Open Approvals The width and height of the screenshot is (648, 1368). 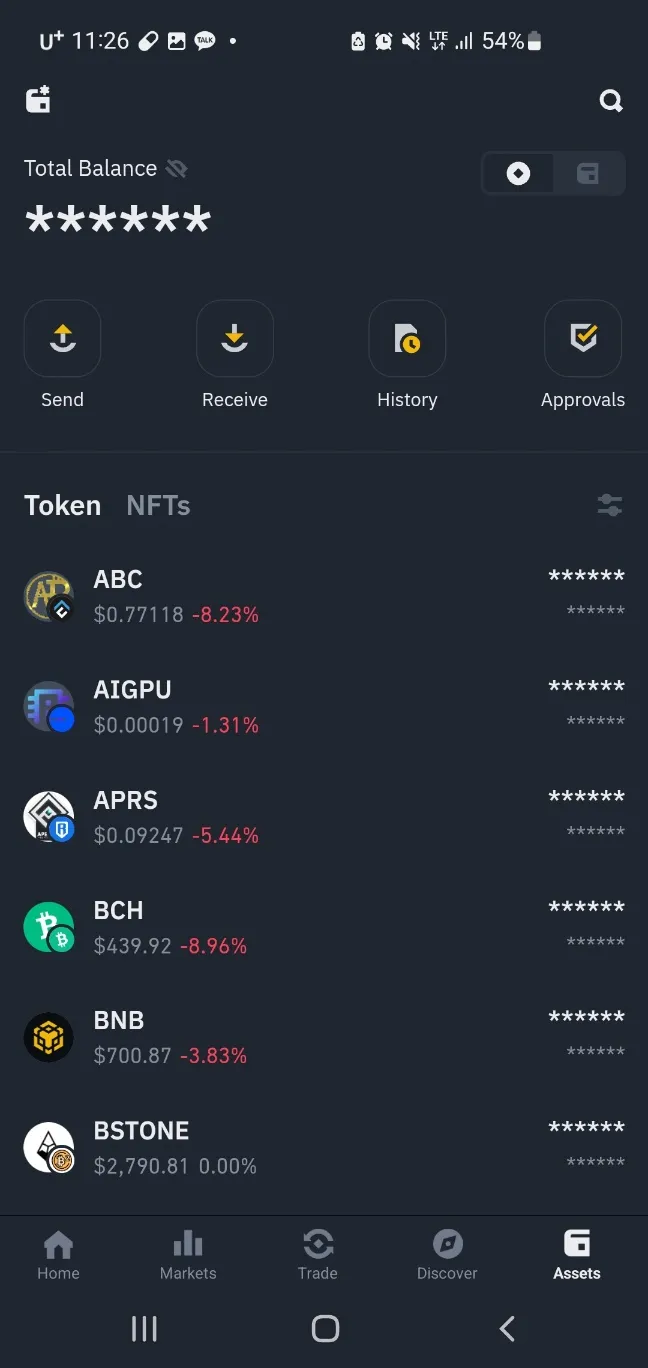[582, 340]
